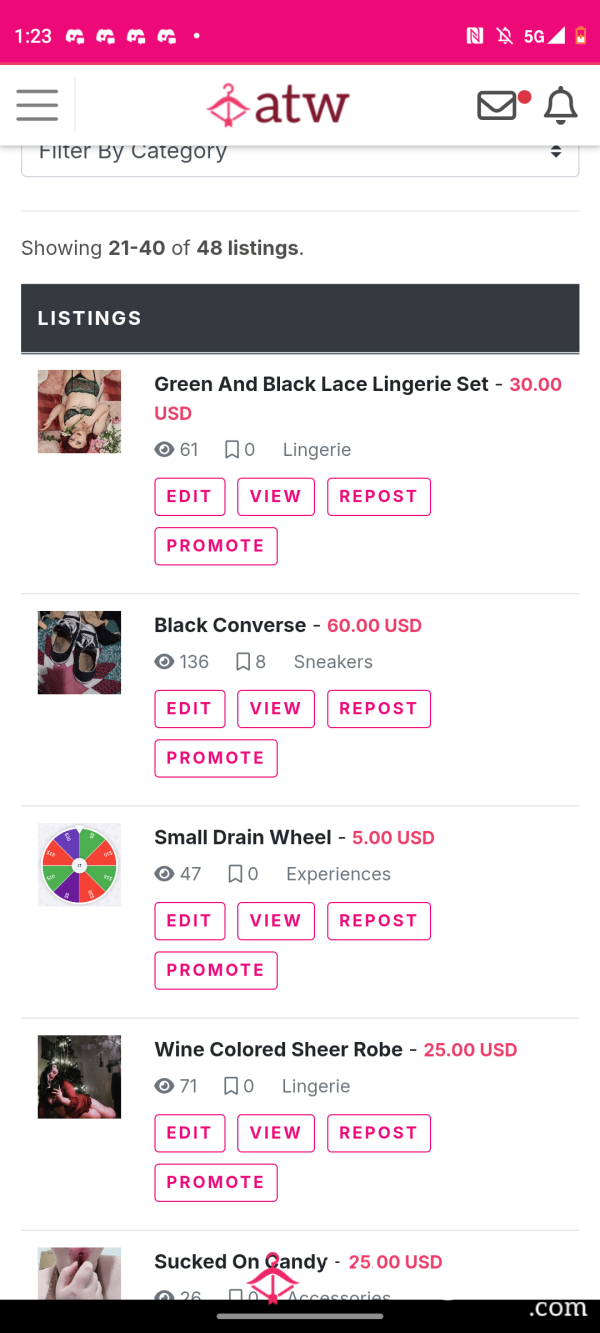Viewport: 600px width, 1333px height.
Task: Repost the Green And Black Lace Lingerie Set
Action: tap(379, 497)
